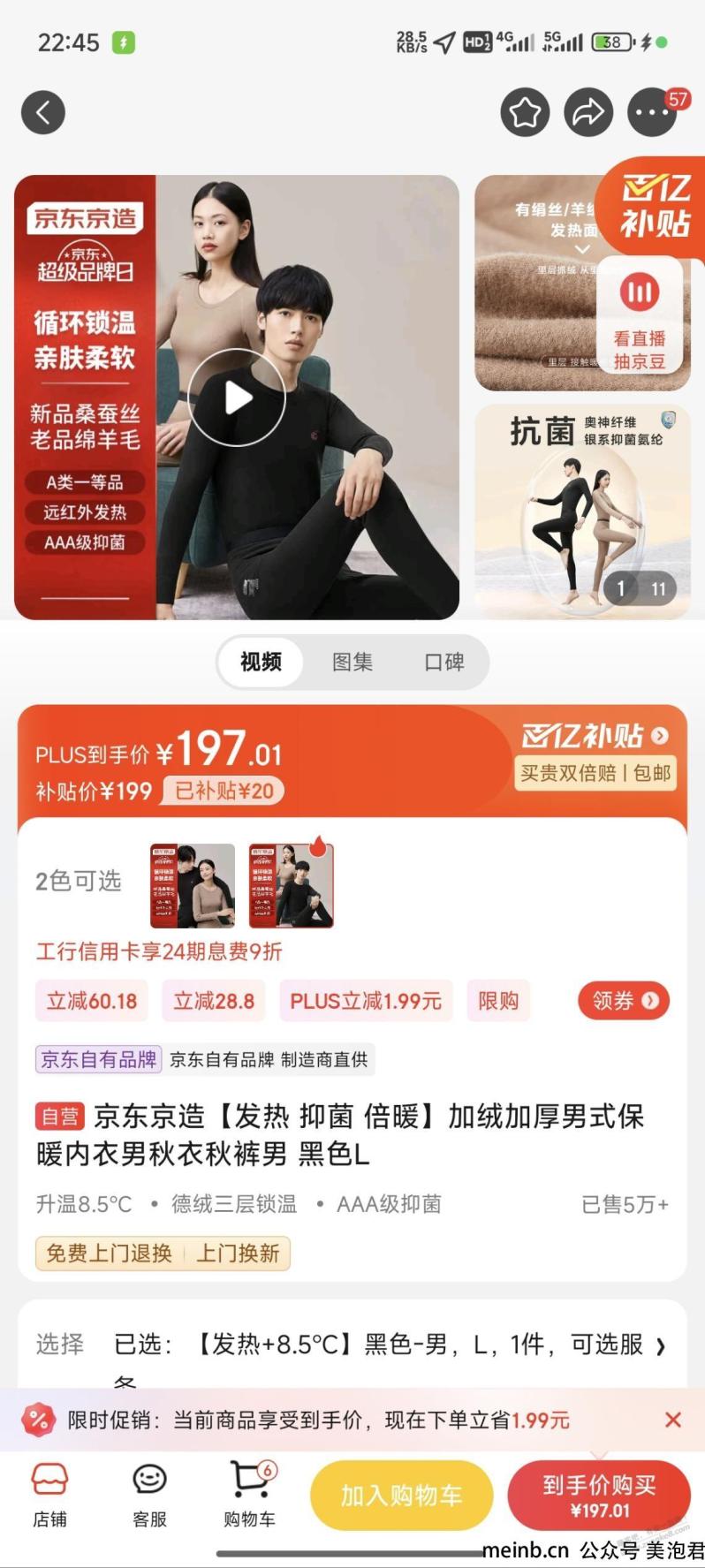This screenshot has height=1568, width=705.
Task: Dismiss the 限时促销 banner
Action: (672, 1420)
